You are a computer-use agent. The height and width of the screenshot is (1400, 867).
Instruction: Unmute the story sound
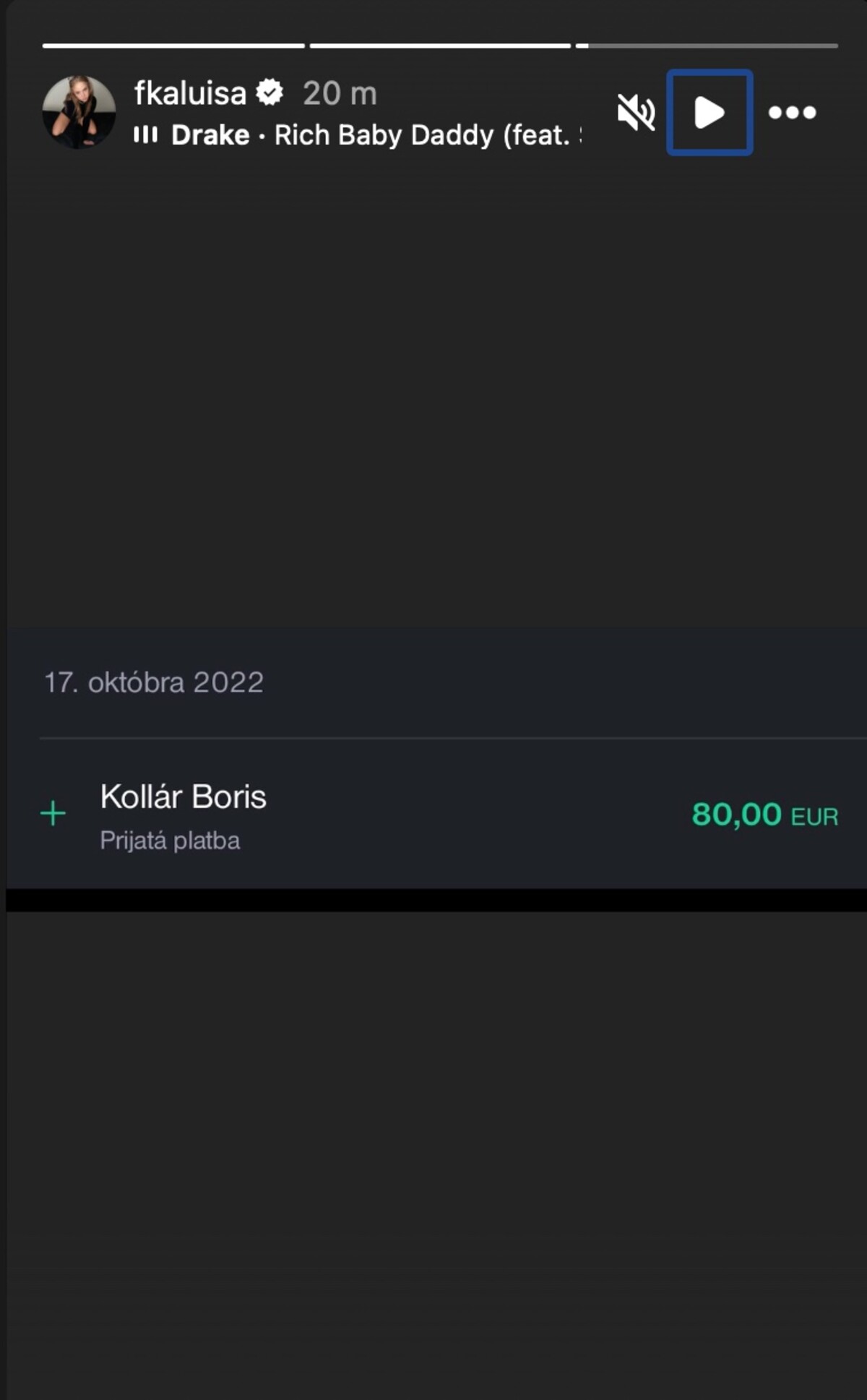636,113
